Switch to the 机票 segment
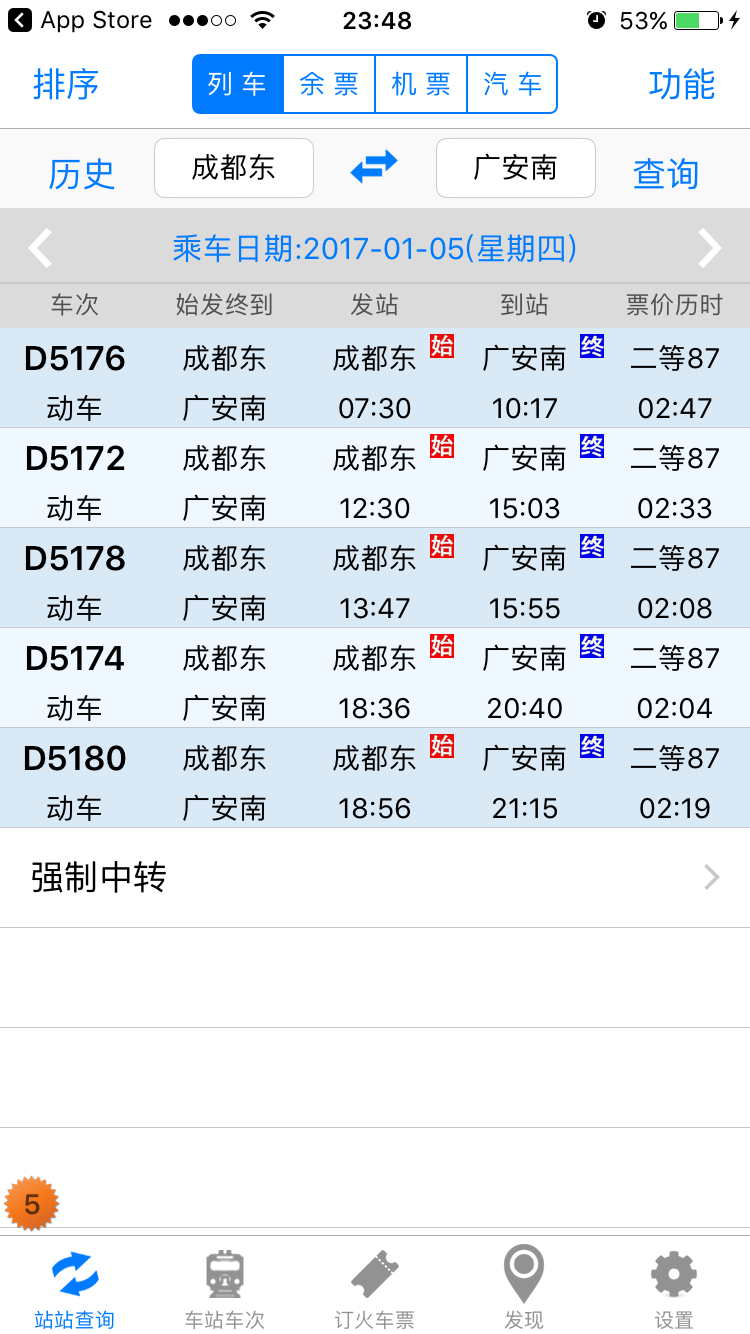 pyautogui.click(x=421, y=84)
